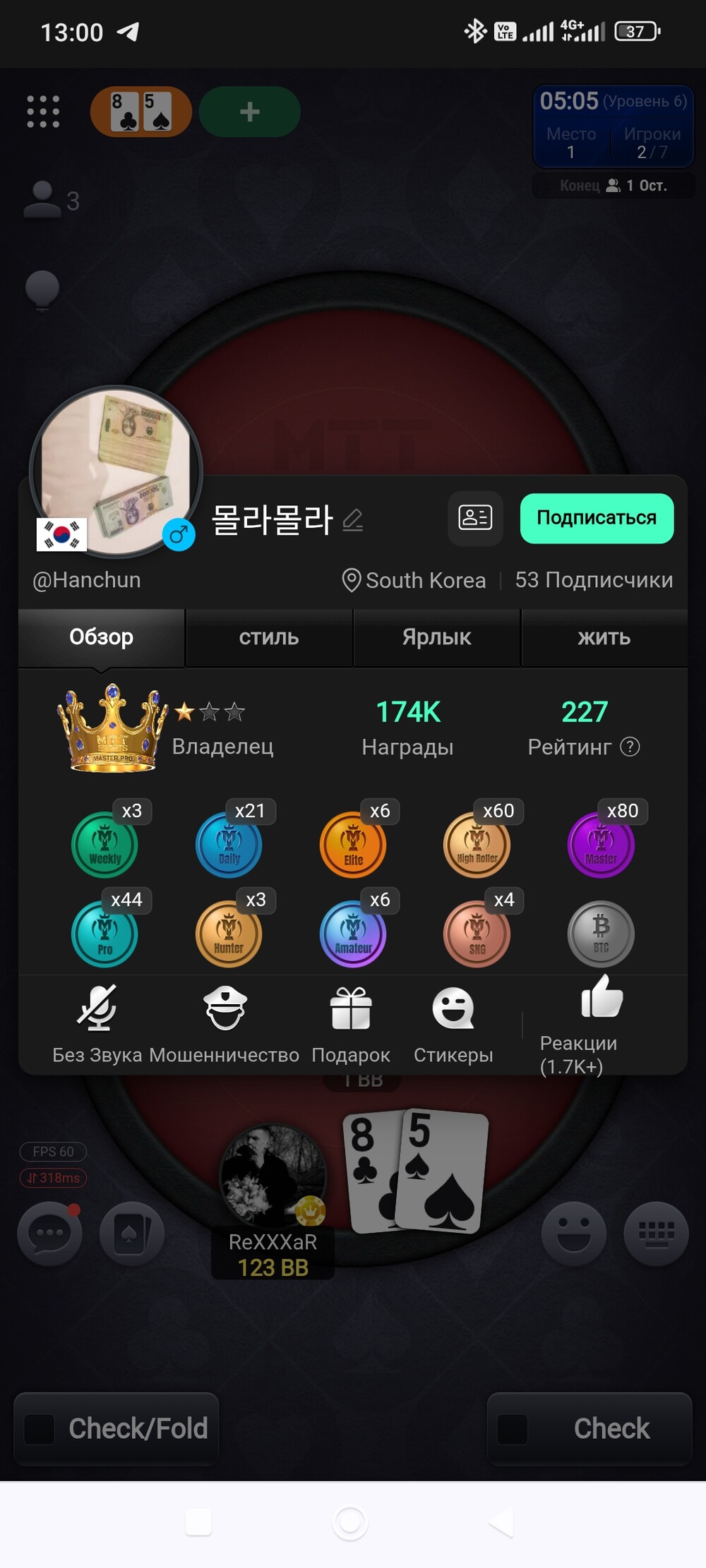This screenshot has height=1568, width=706.
Task: Go back using the system back button
Action: (x=501, y=1522)
